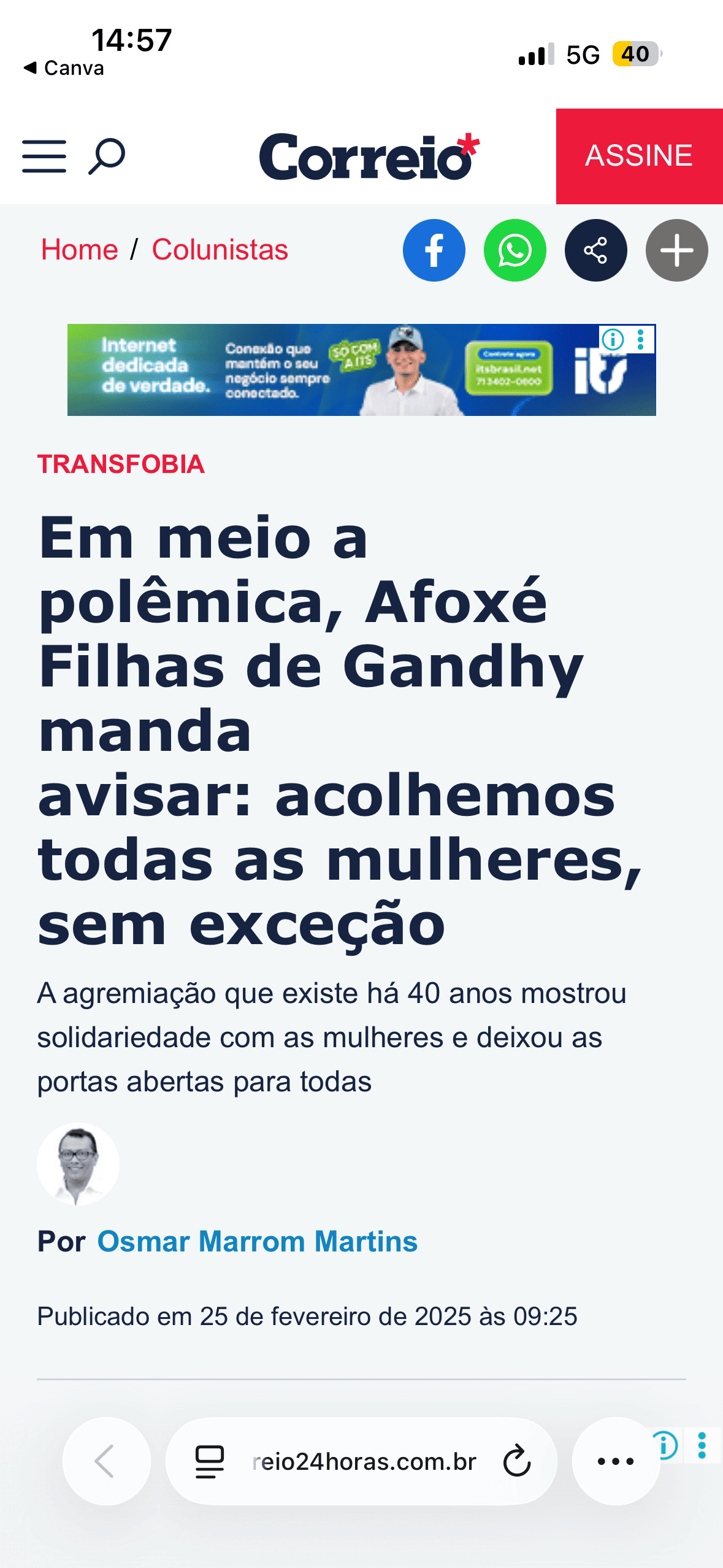This screenshot has height=1568, width=723.
Task: Share the article on Facebook
Action: click(x=434, y=250)
